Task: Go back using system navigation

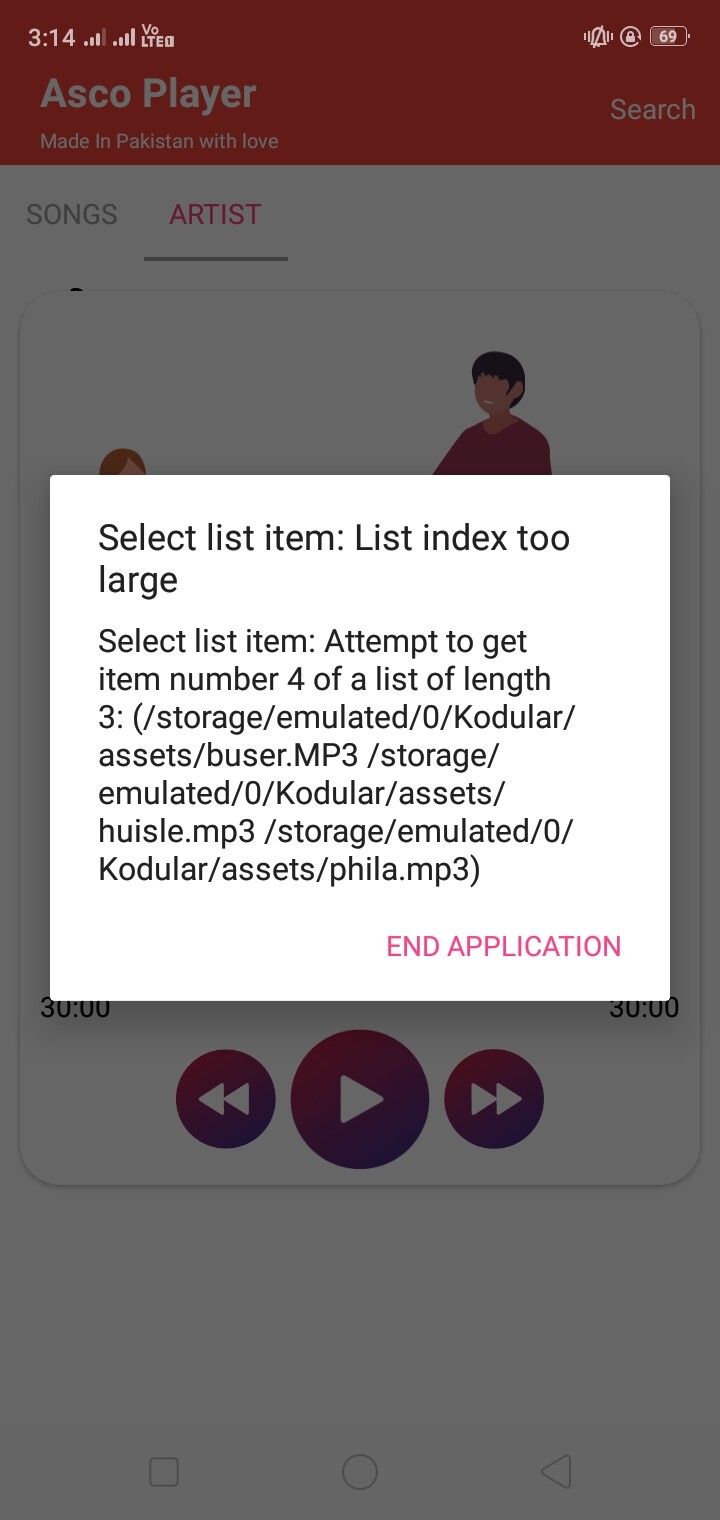Action: 556,1471
